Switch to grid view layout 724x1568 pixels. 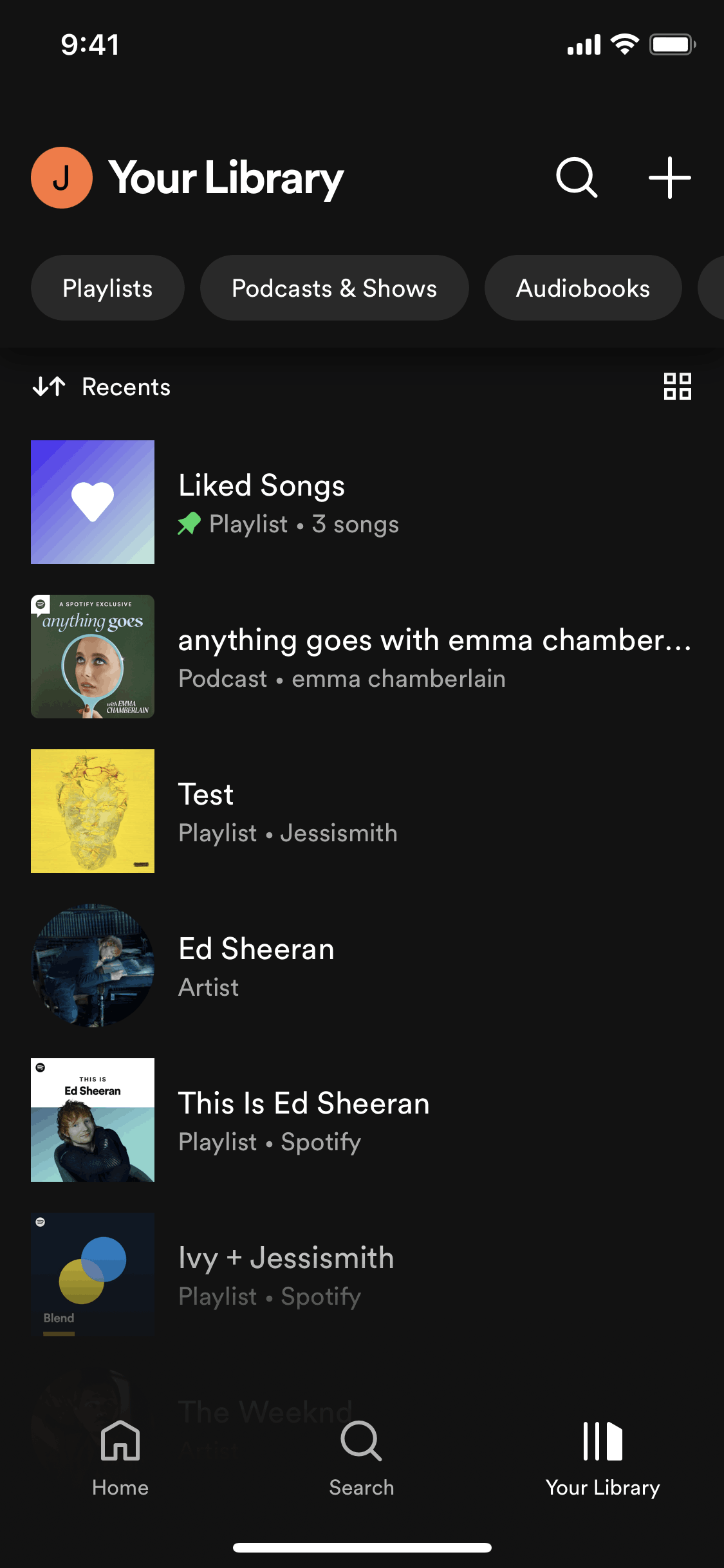[x=677, y=387]
